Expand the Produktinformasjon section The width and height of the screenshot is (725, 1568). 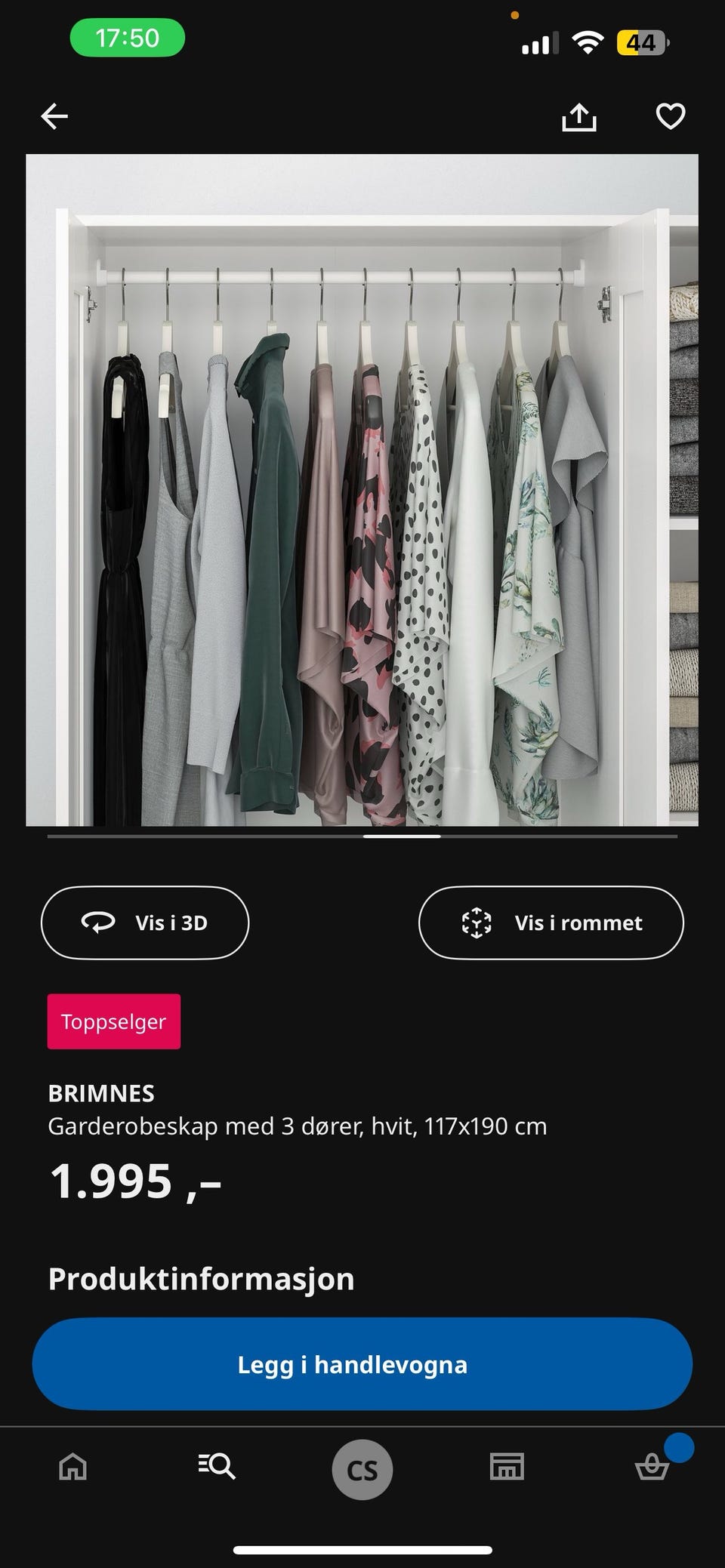click(x=201, y=1278)
